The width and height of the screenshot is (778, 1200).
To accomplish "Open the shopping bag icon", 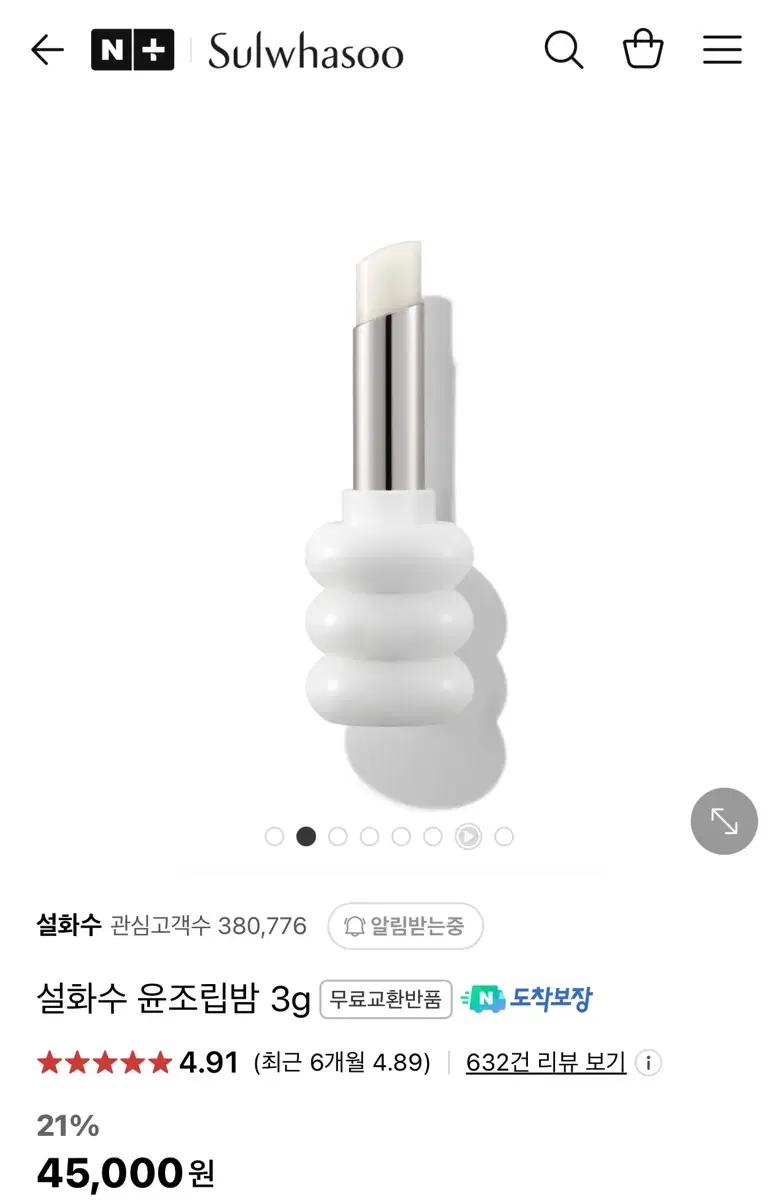I will click(x=644, y=48).
